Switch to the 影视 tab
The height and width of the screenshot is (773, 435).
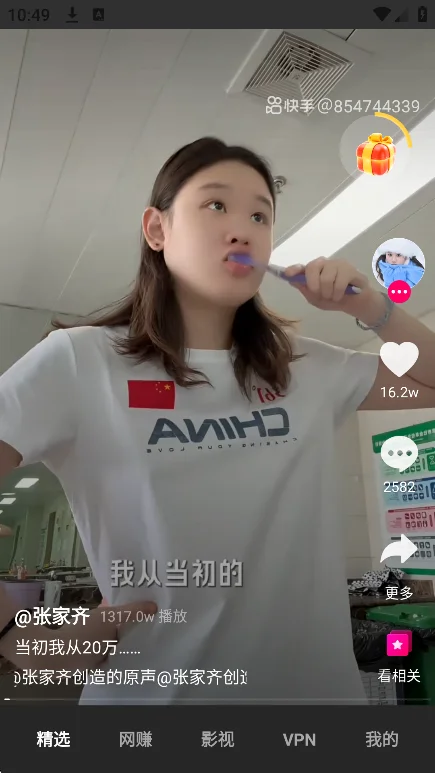(x=218, y=739)
